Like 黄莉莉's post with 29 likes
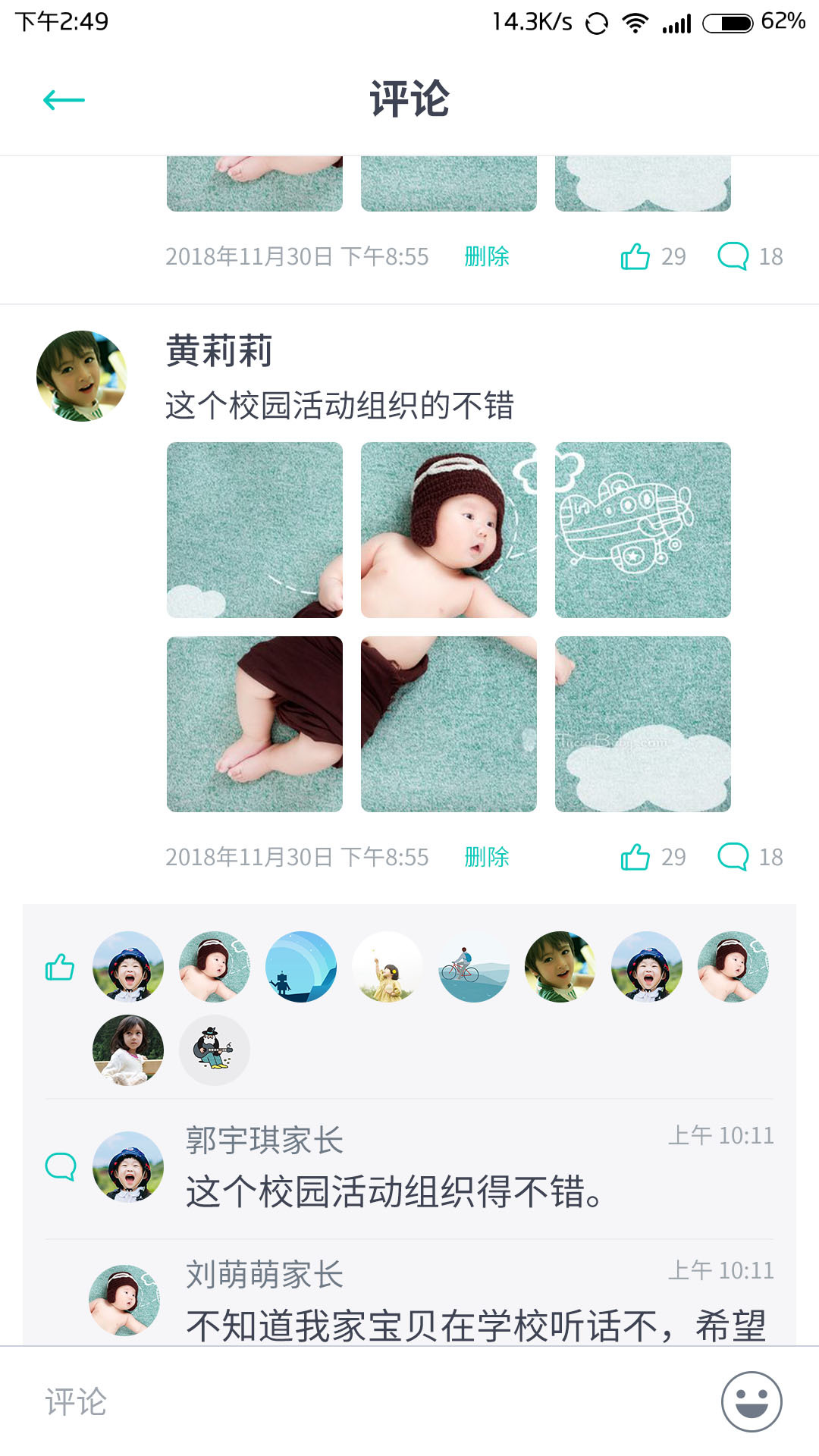 (635, 857)
